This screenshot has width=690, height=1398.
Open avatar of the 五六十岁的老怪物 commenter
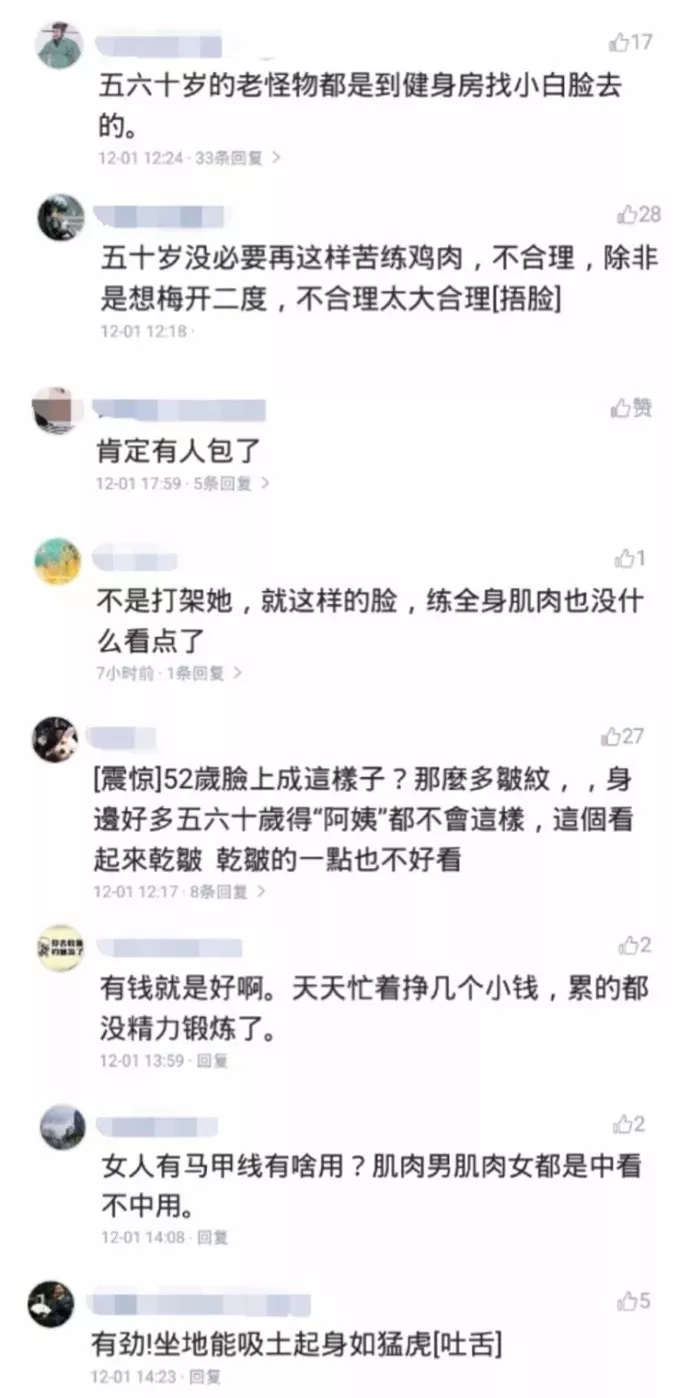coord(58,45)
